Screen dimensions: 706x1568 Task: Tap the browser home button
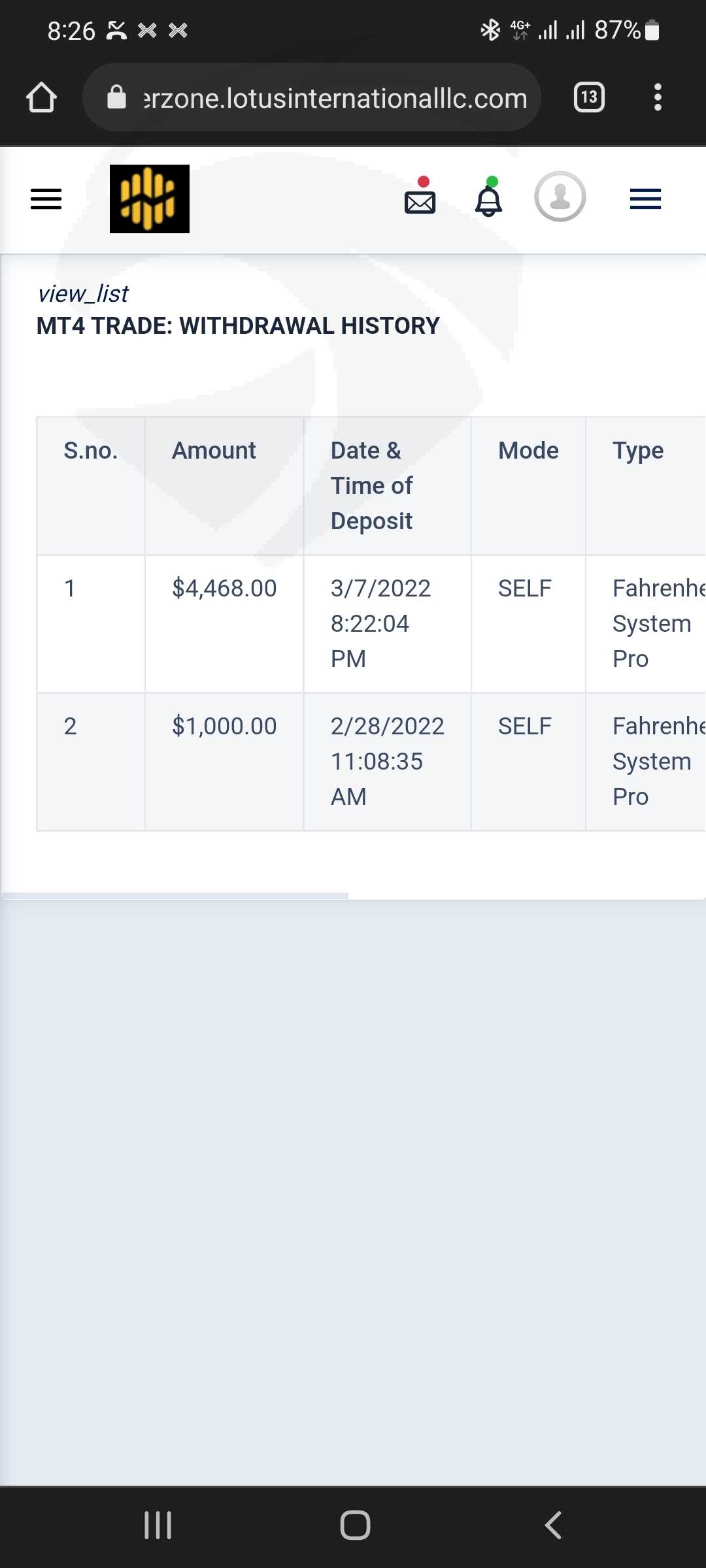(x=41, y=98)
